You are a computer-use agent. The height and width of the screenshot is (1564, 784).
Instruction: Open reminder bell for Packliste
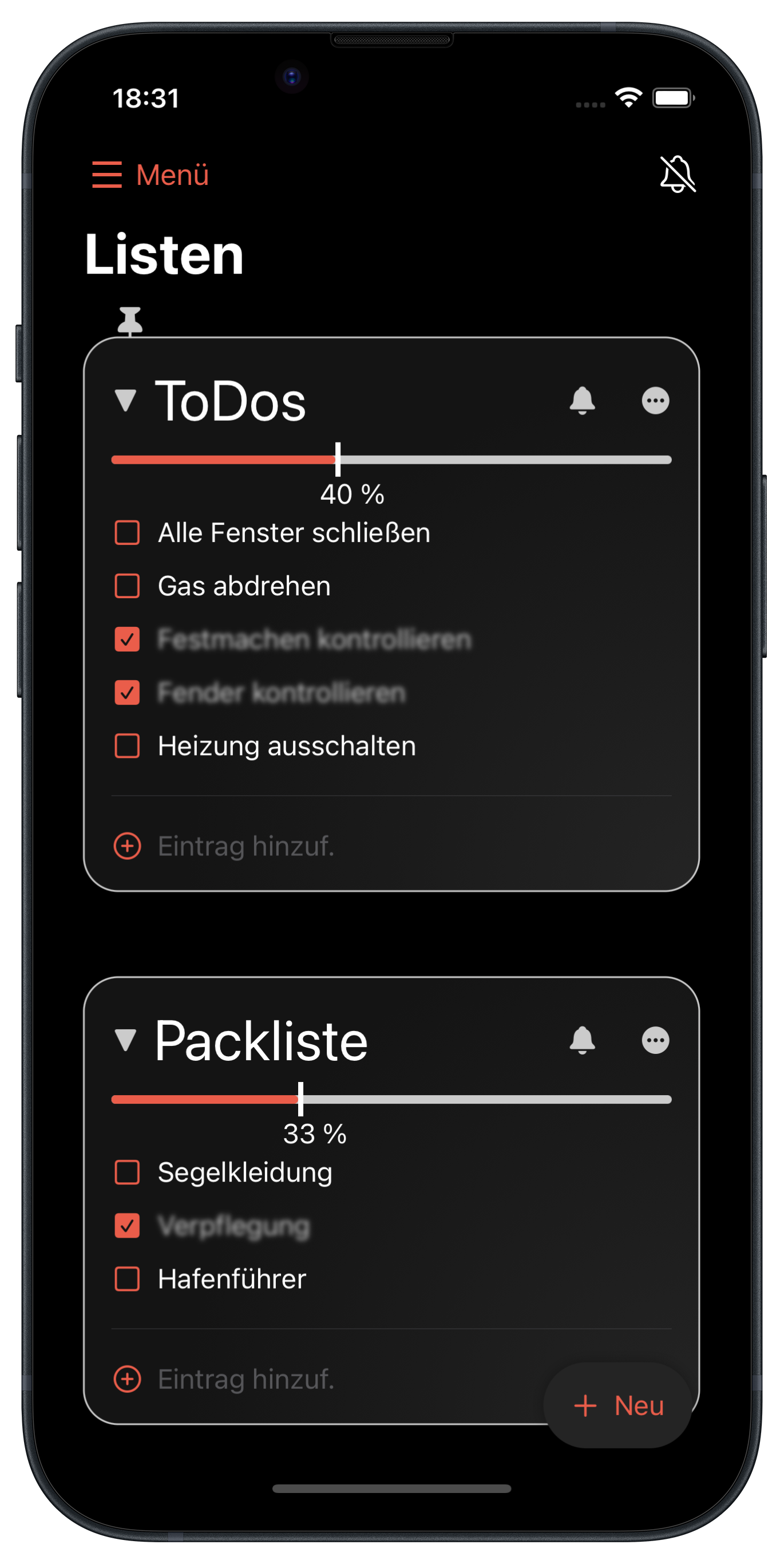(582, 1040)
